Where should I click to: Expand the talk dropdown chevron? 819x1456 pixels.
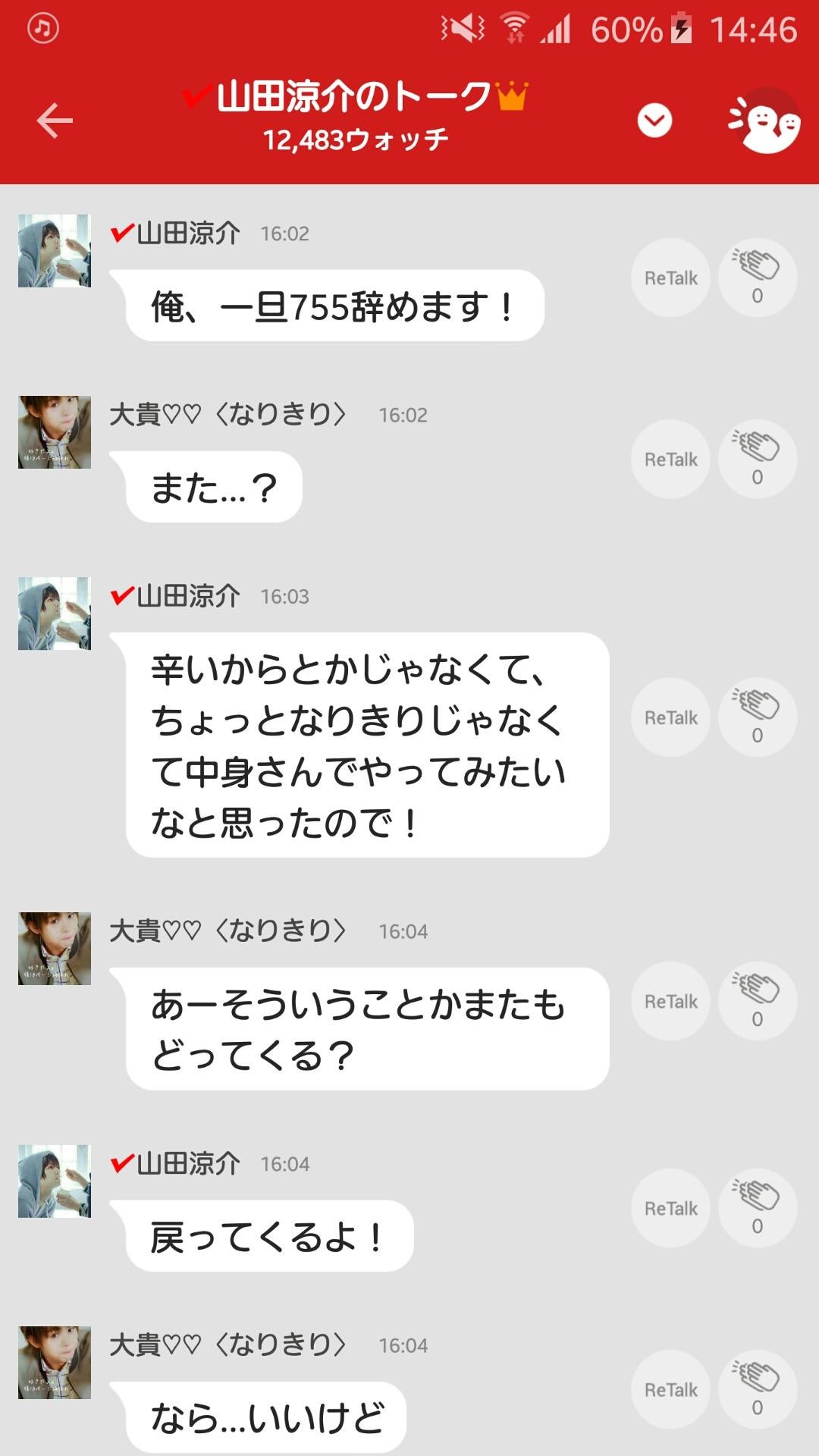coord(654,121)
